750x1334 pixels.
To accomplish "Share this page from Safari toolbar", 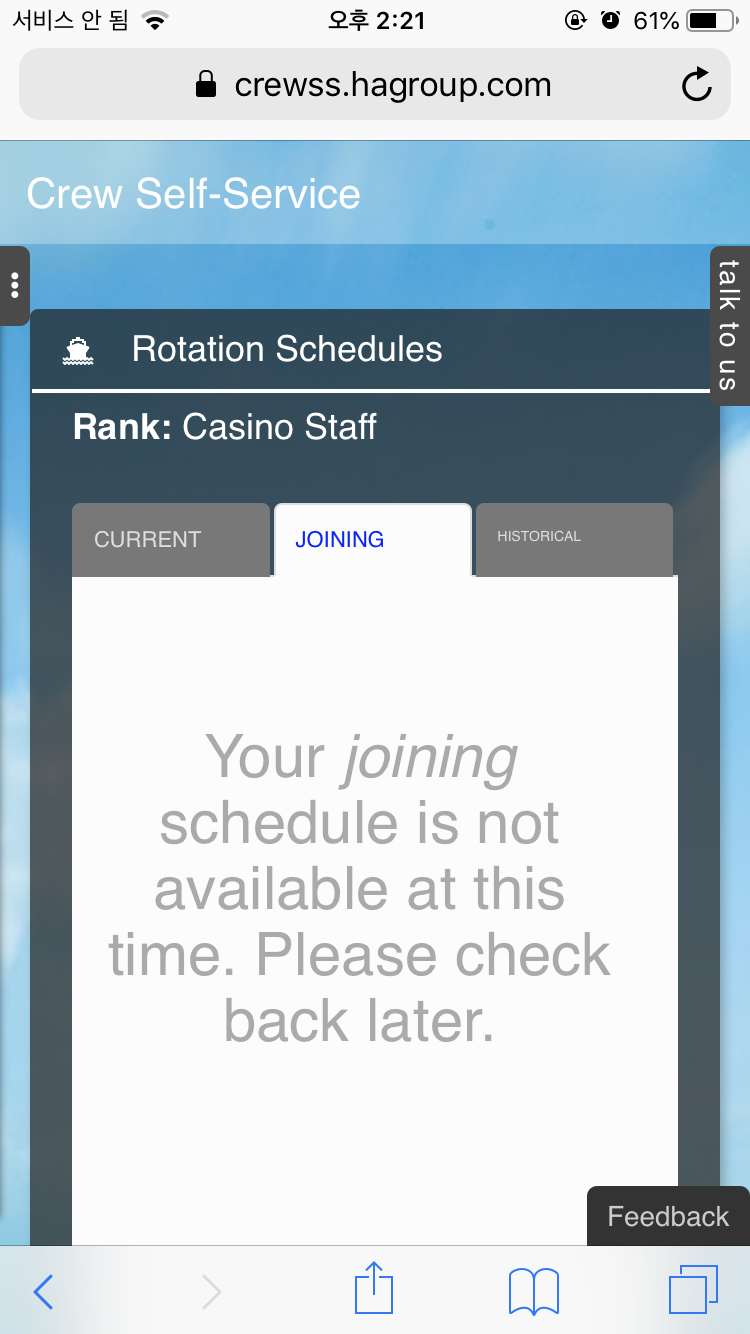I will pyautogui.click(x=374, y=1288).
